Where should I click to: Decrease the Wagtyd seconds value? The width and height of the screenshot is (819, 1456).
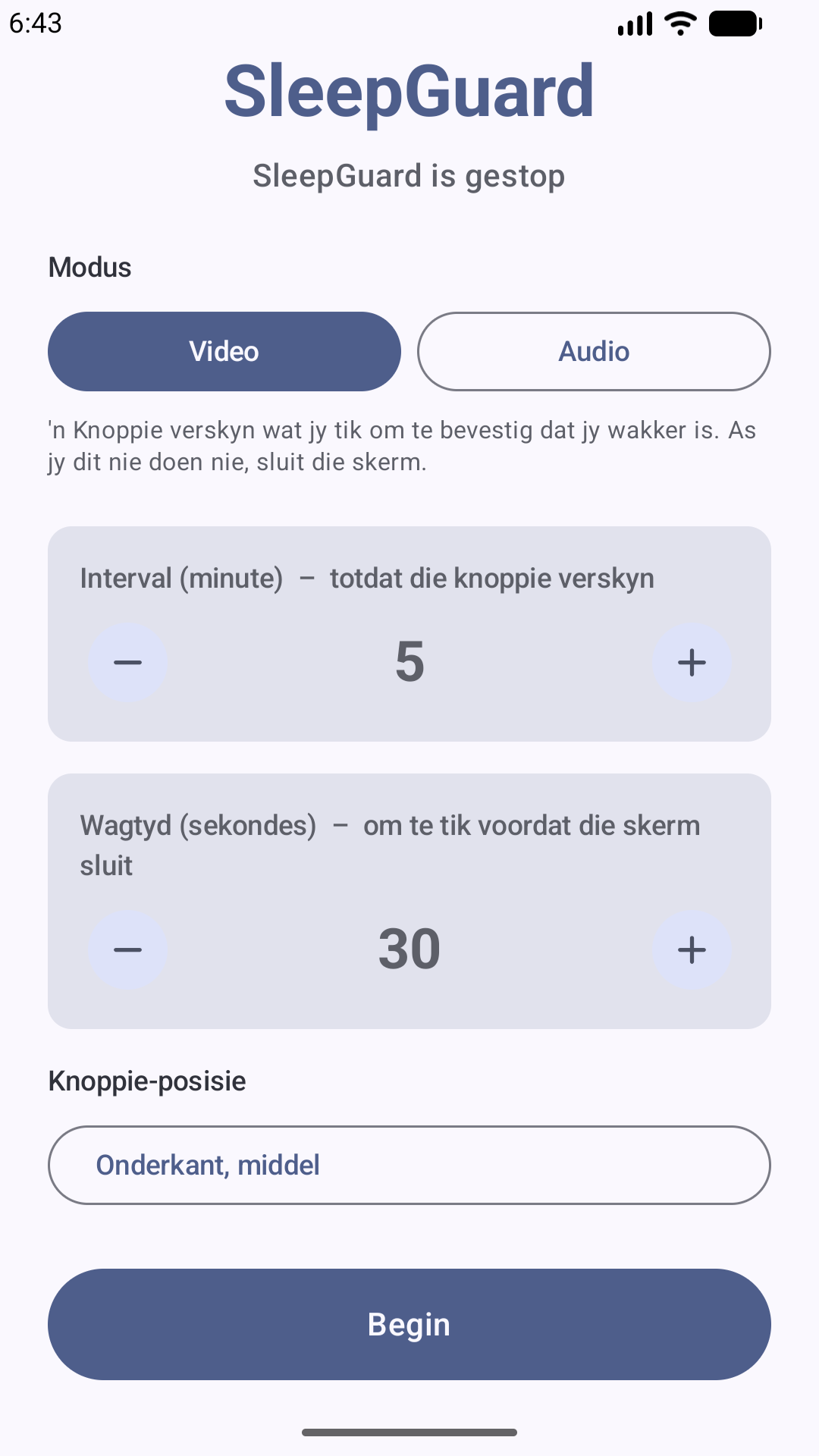pyautogui.click(x=127, y=949)
